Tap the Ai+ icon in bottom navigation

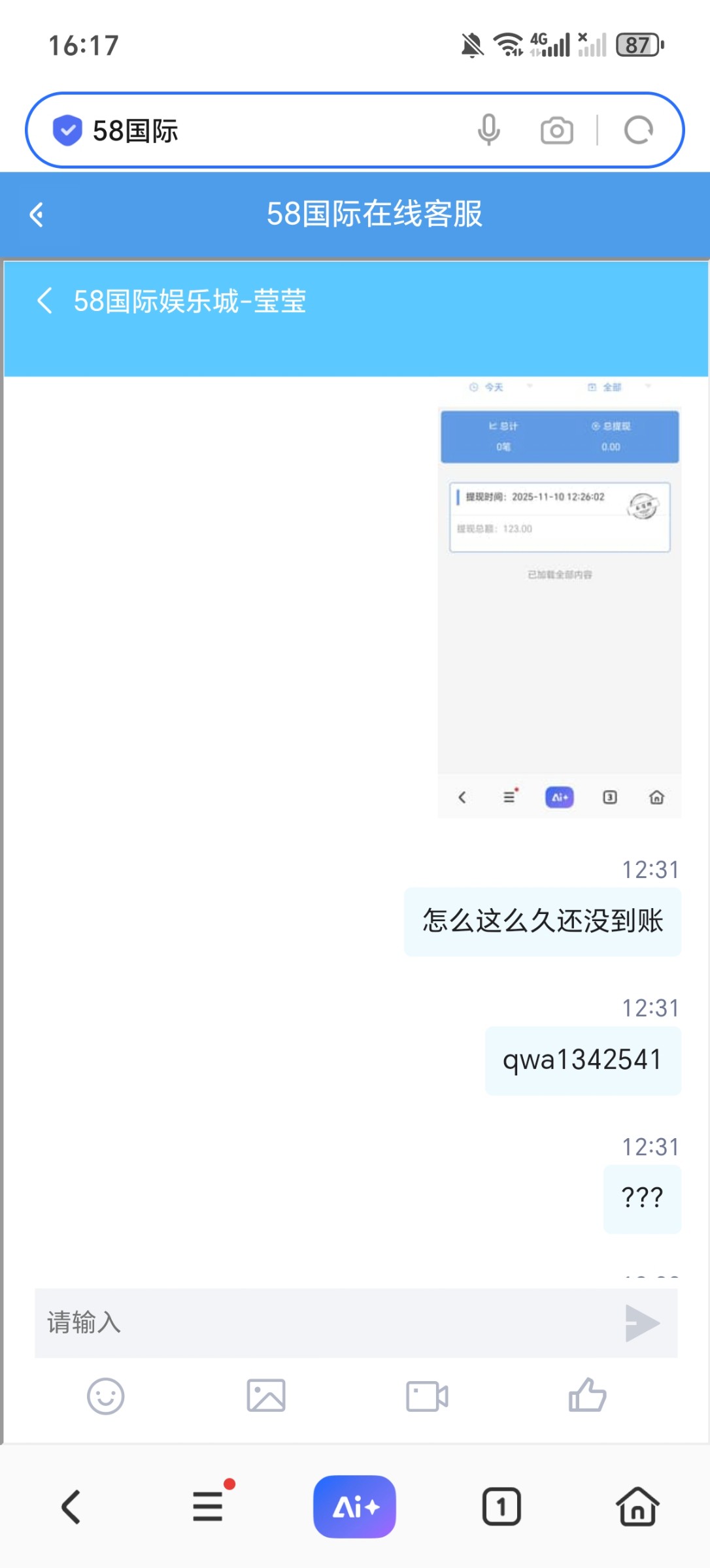[x=354, y=1507]
